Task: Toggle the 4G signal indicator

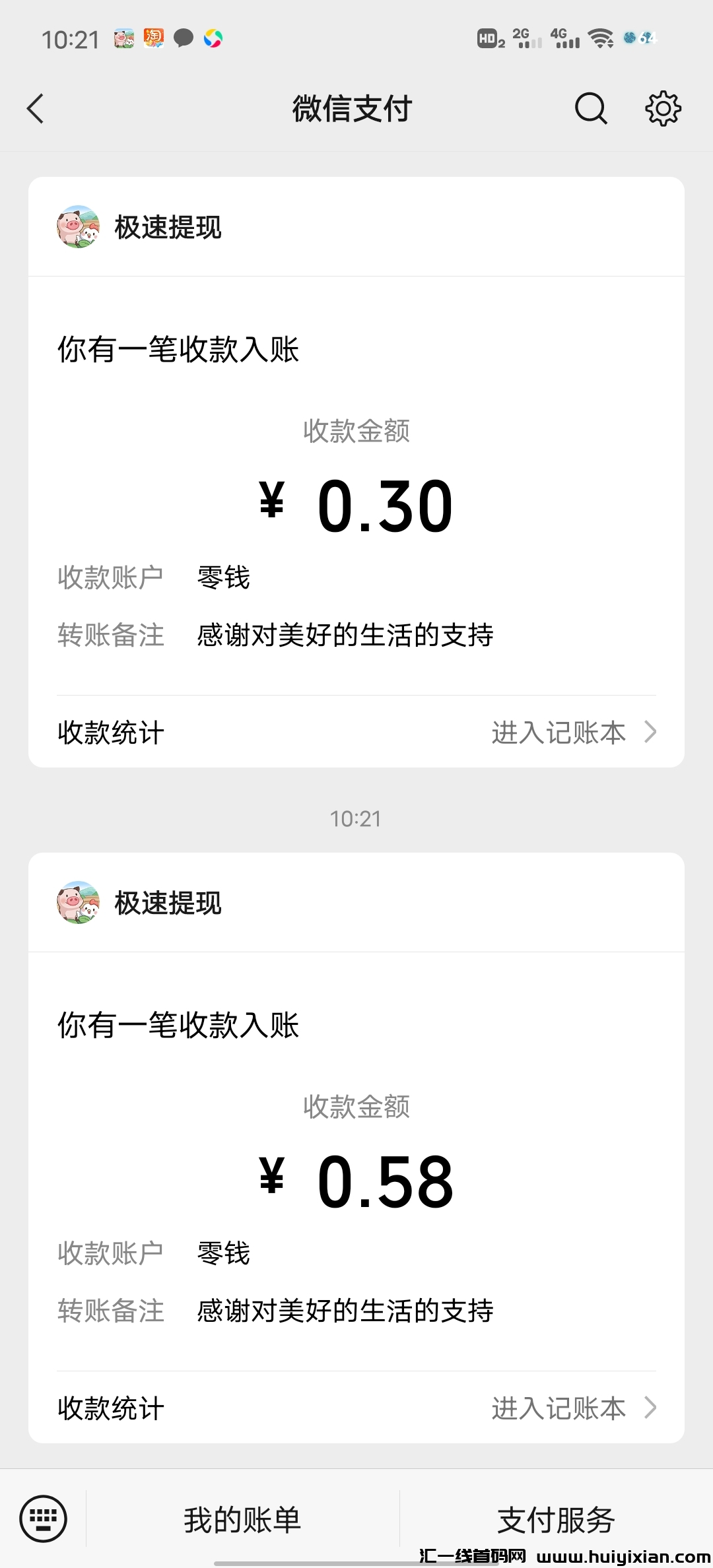Action: tap(566, 38)
